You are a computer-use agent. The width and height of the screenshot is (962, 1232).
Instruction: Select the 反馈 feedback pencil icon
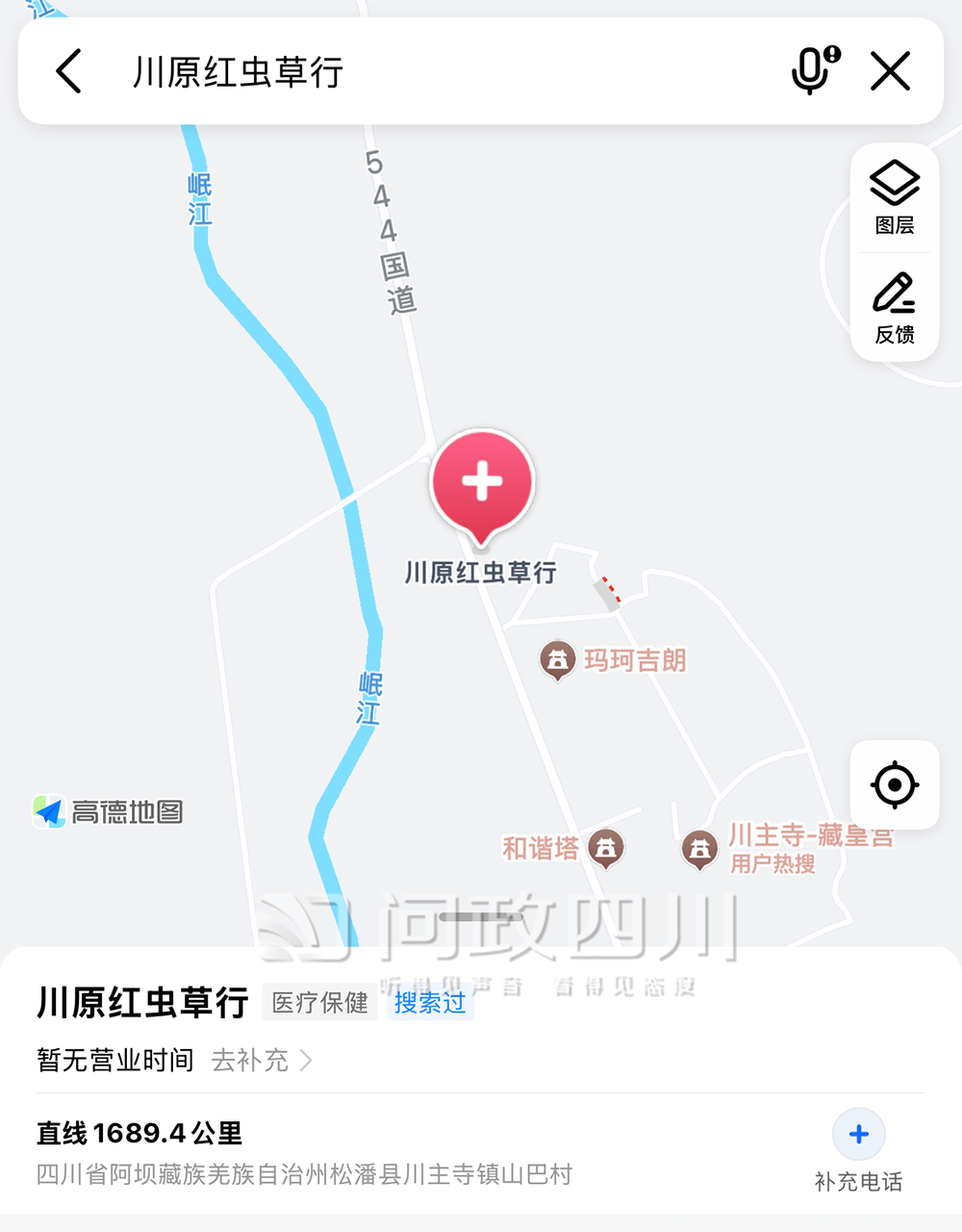894,295
